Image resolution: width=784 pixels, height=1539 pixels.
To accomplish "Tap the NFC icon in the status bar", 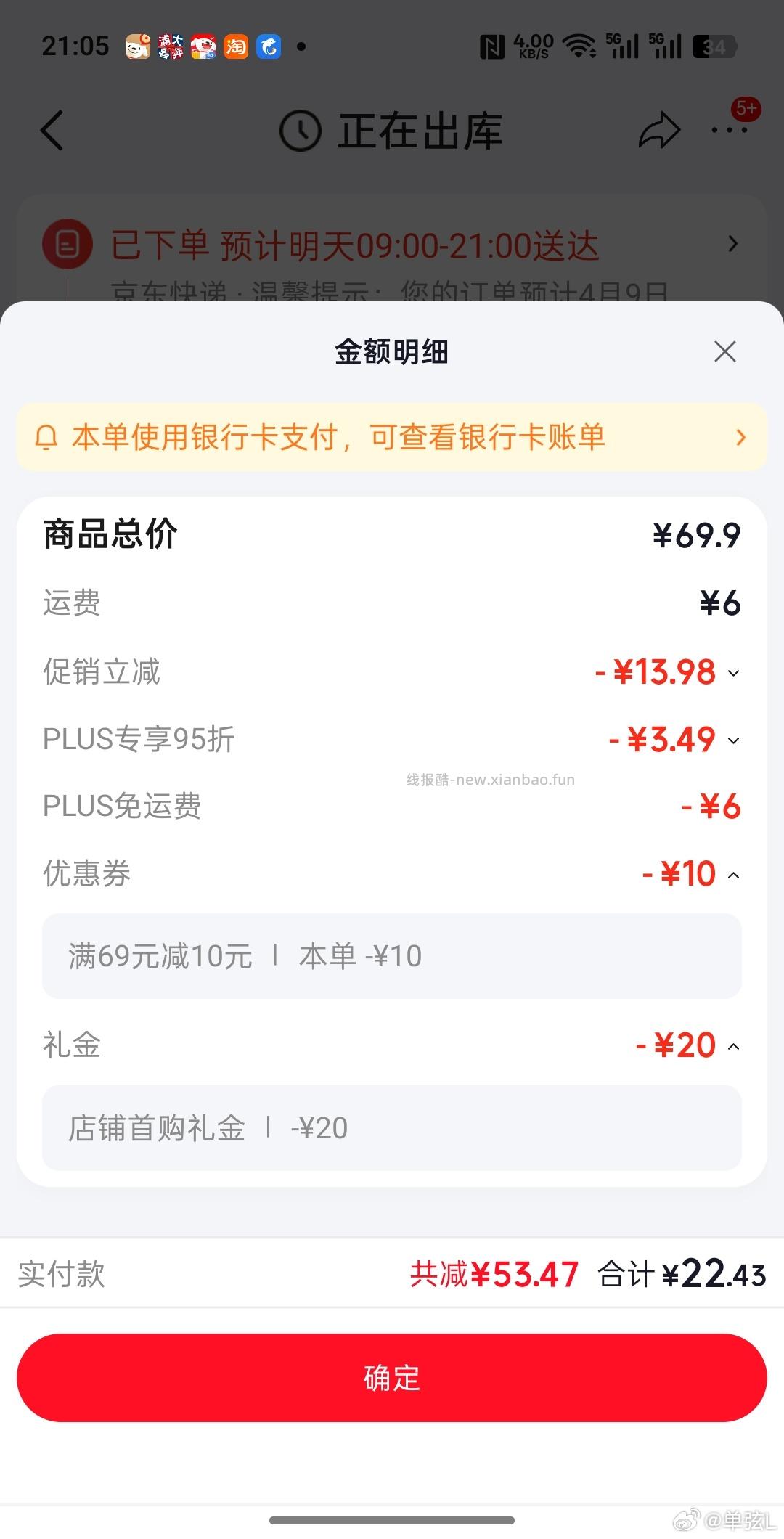I will pyautogui.click(x=492, y=45).
